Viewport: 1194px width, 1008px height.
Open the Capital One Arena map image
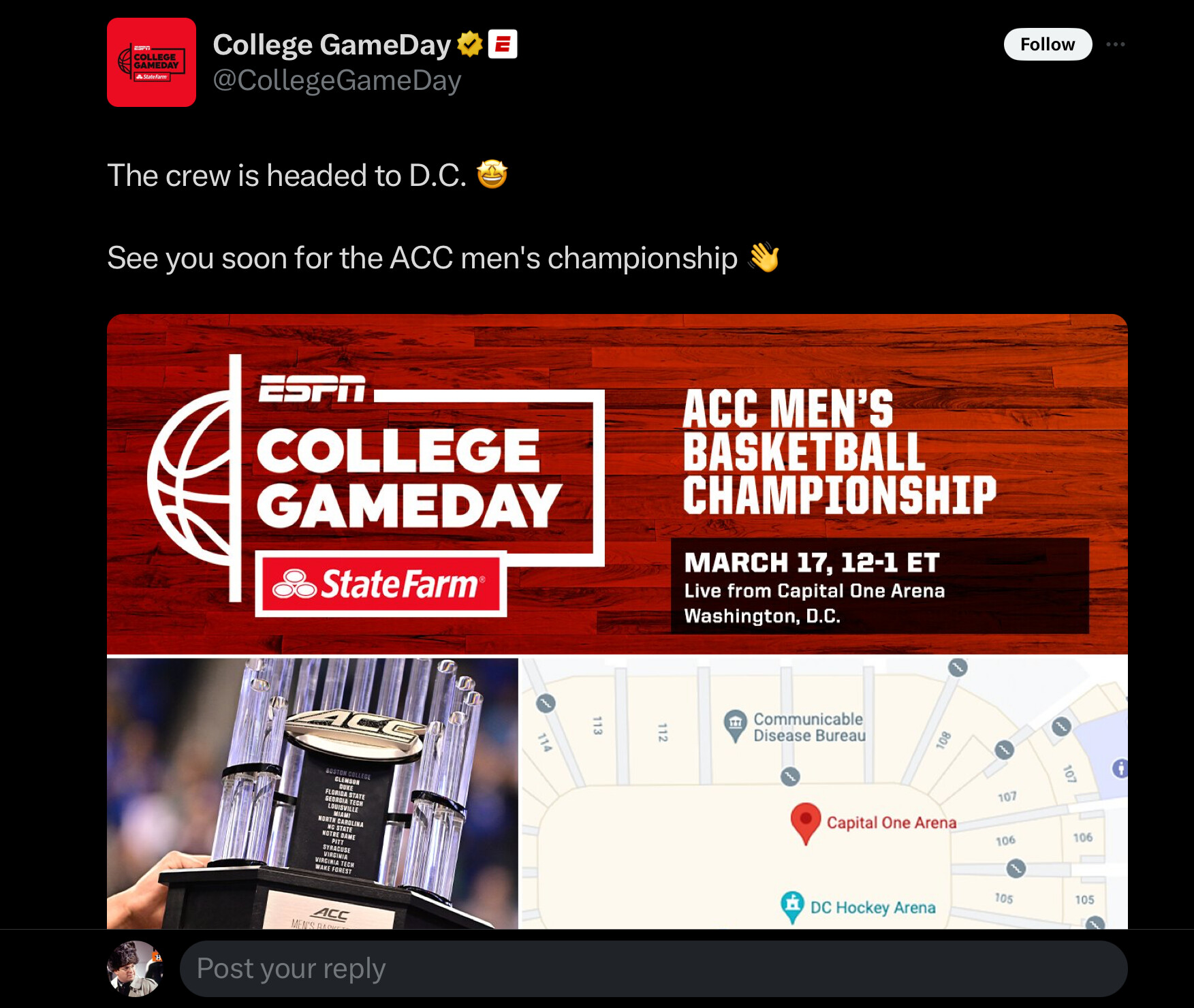pyautogui.click(x=823, y=792)
